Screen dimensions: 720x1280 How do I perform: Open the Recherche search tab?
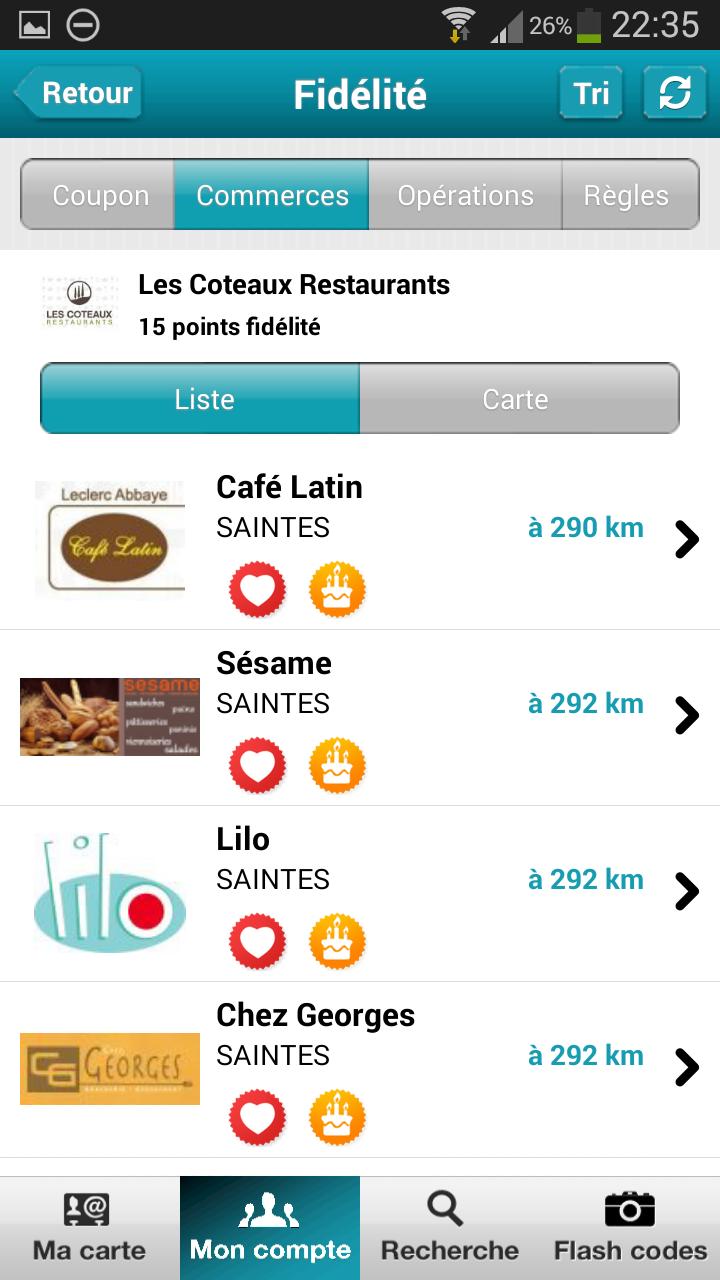point(450,1228)
